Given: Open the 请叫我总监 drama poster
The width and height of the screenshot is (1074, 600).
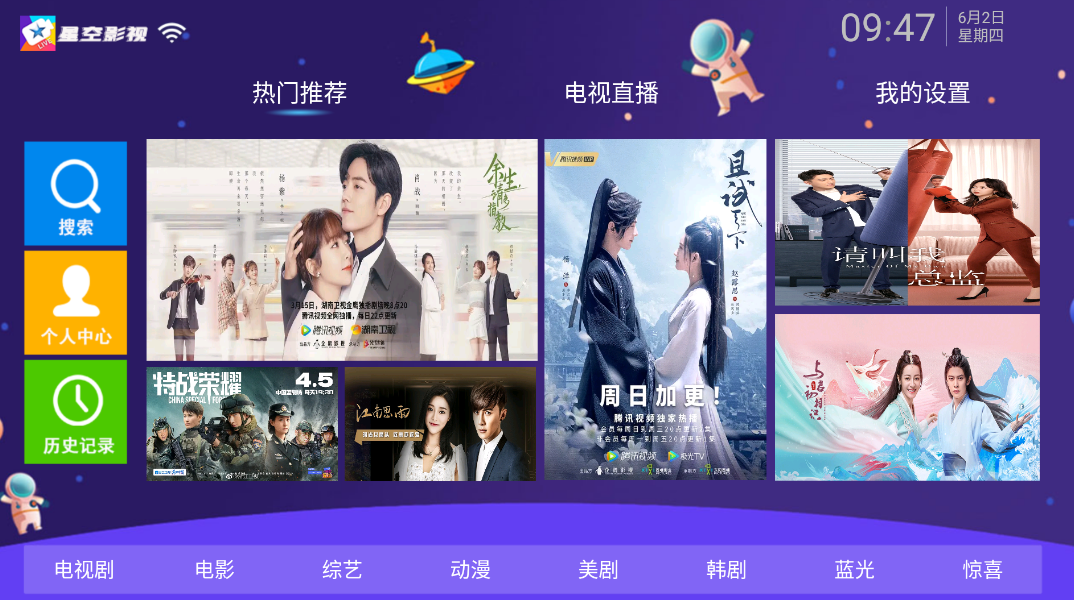Looking at the screenshot, I should [x=907, y=222].
